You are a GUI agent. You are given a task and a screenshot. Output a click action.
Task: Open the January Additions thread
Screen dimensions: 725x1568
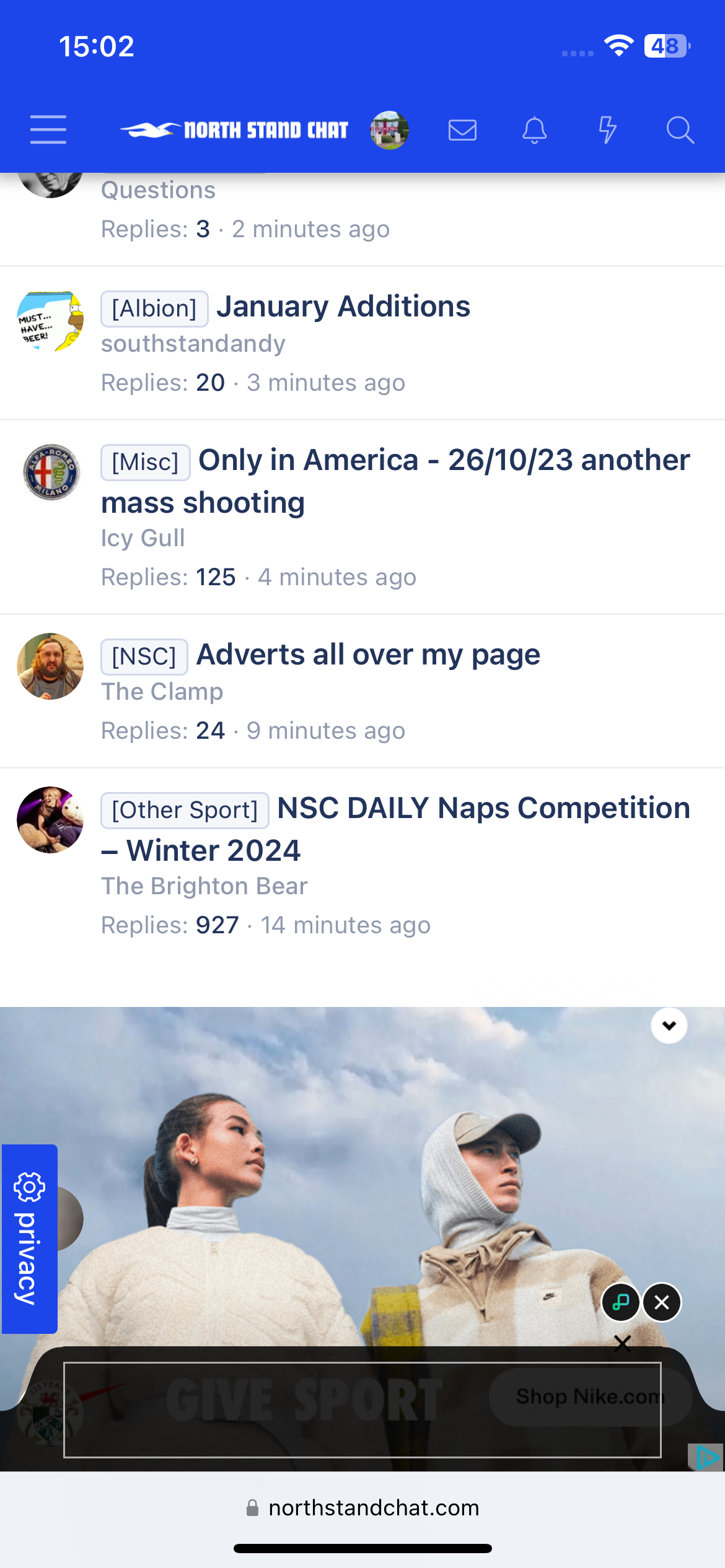point(343,307)
